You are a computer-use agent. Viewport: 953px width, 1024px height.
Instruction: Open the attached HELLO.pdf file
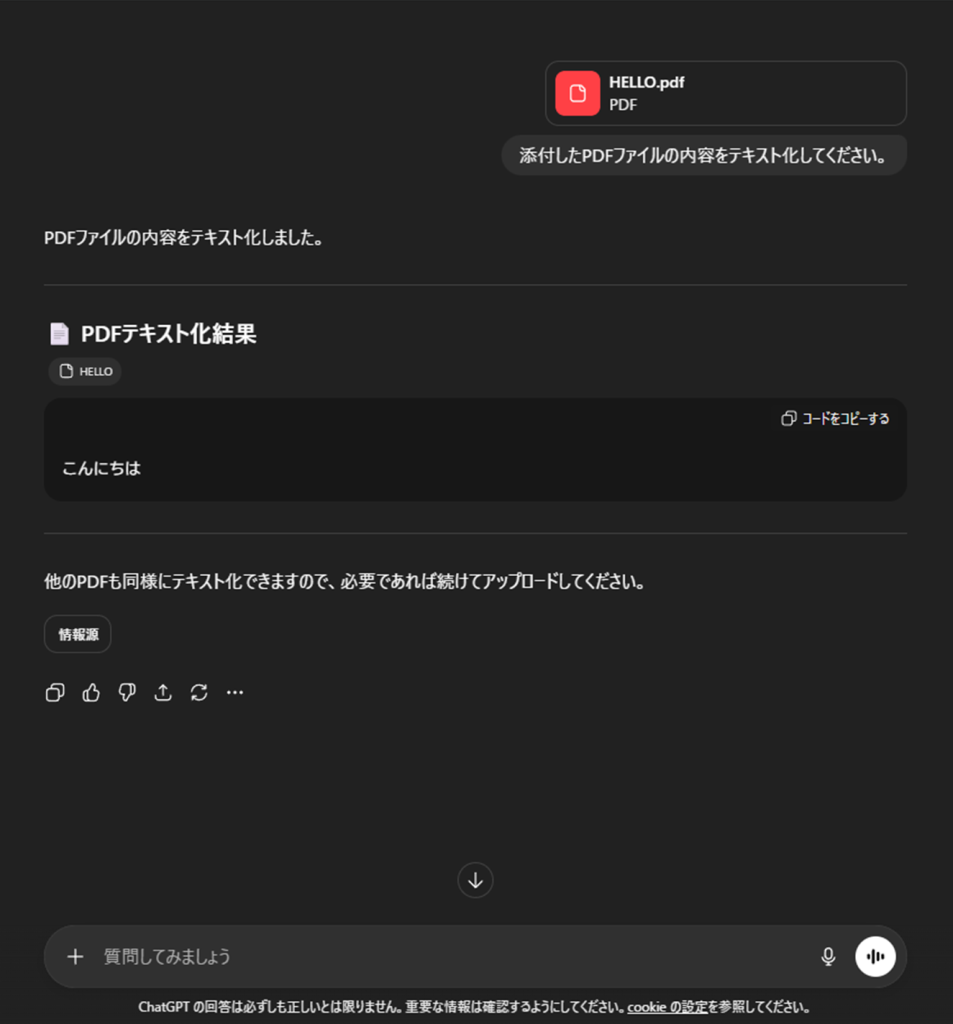tap(725, 93)
